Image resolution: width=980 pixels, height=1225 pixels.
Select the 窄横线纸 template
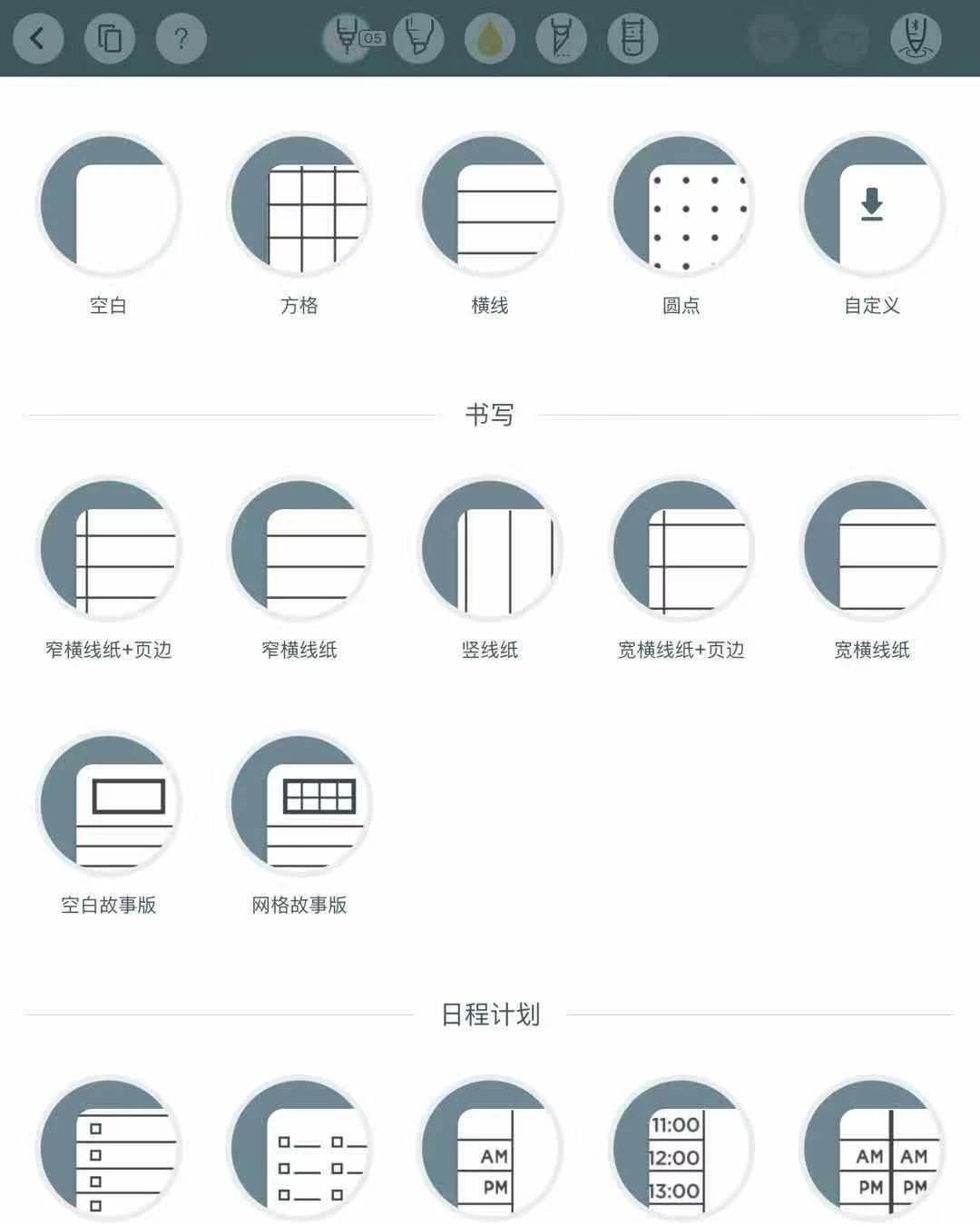point(299,550)
